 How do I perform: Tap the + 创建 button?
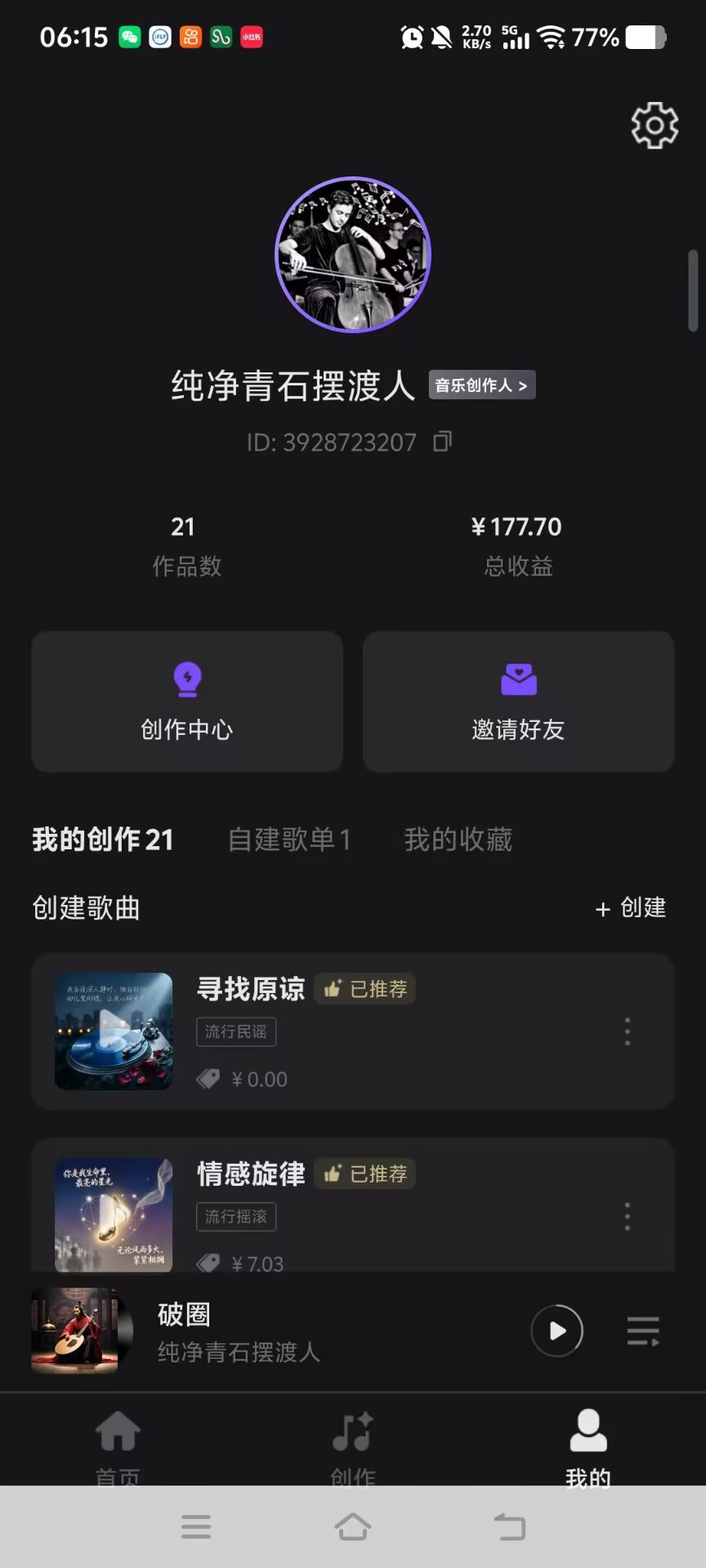[x=631, y=908]
